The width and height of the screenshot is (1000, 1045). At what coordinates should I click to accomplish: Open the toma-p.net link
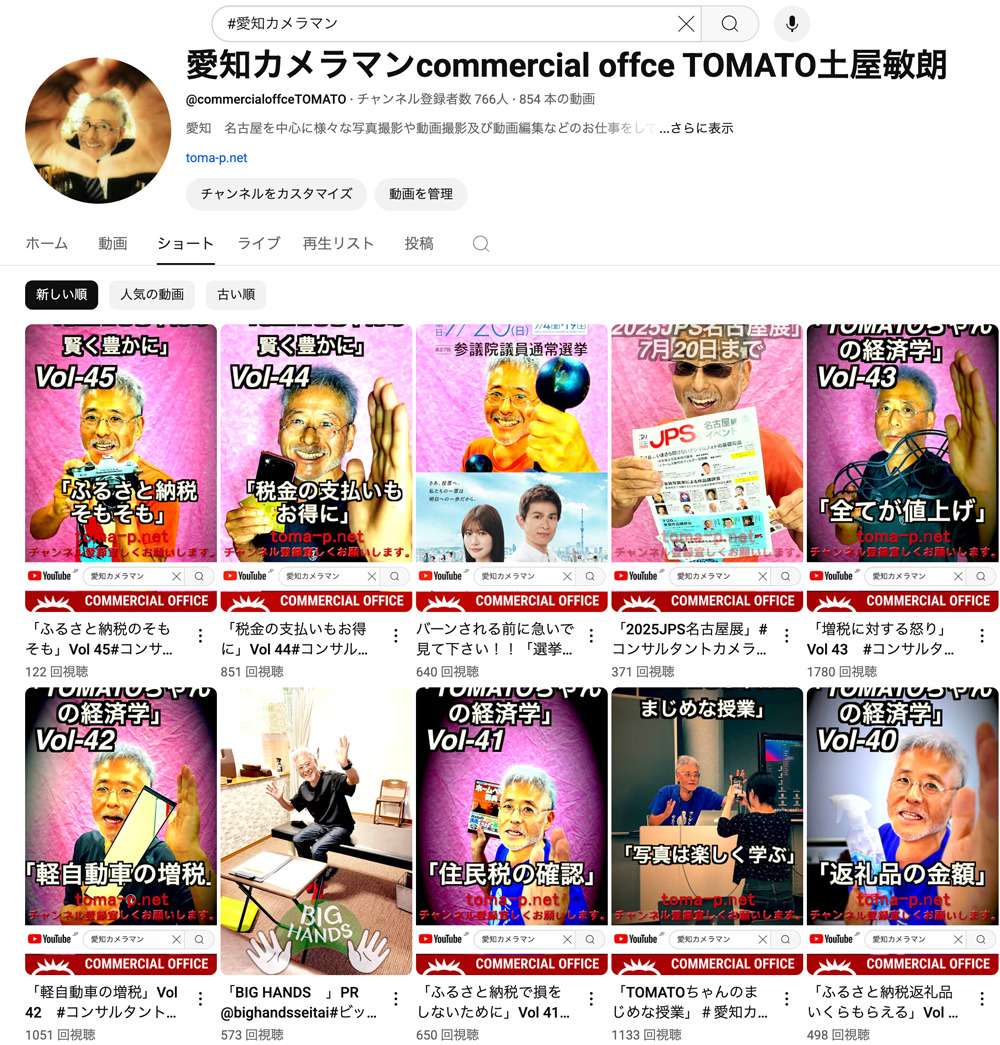(216, 158)
